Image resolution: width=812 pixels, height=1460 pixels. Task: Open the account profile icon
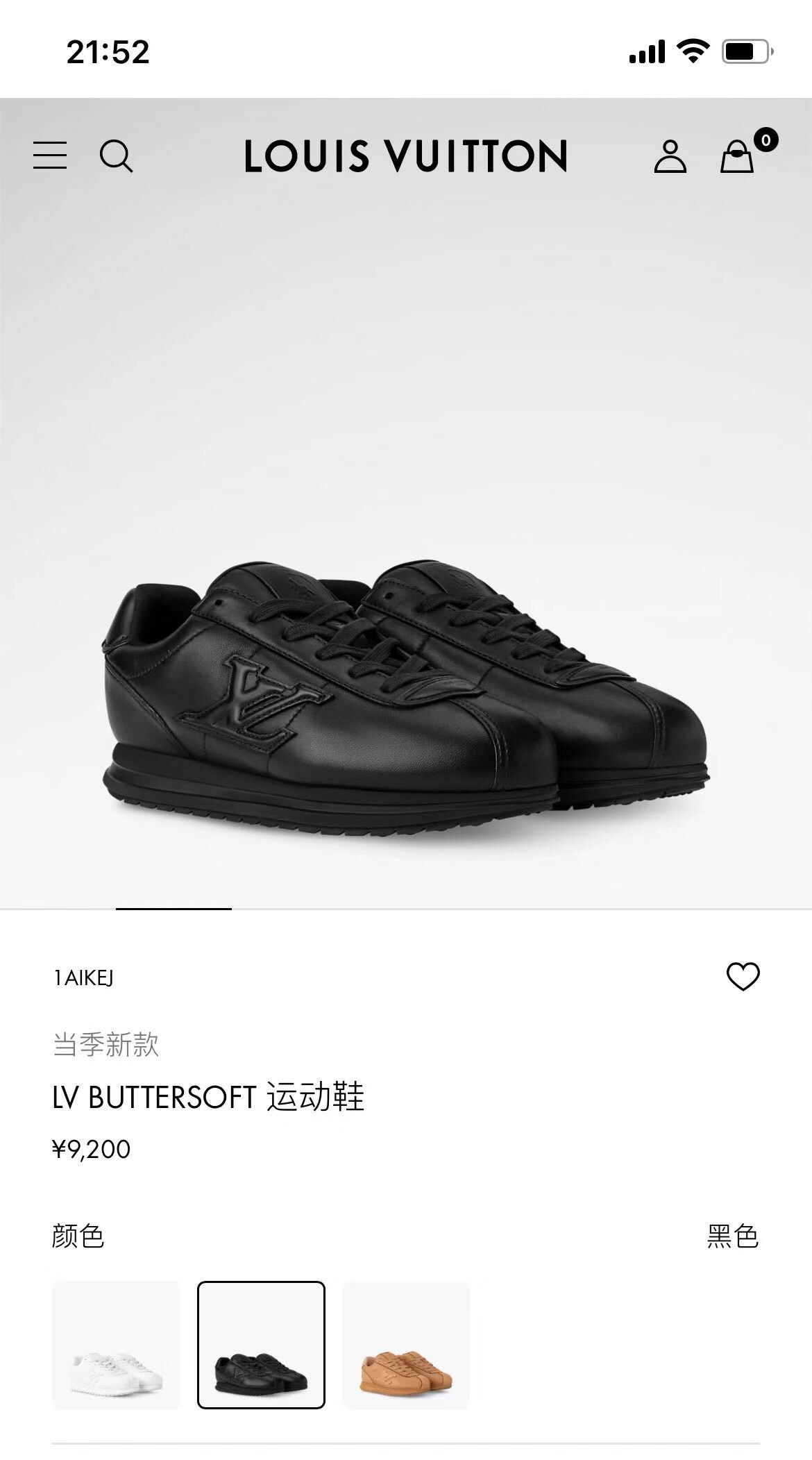tap(670, 156)
